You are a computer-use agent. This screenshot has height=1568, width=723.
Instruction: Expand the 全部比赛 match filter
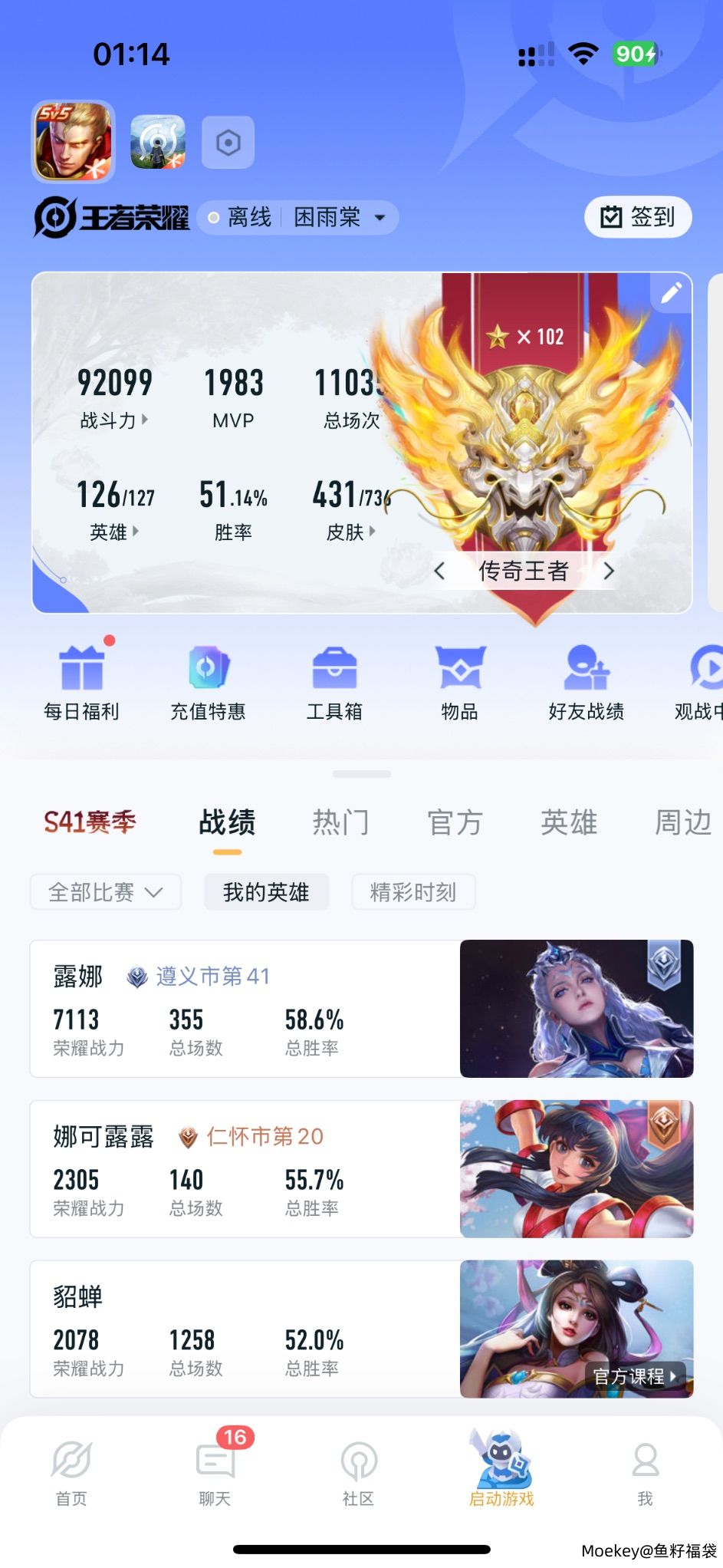pos(106,892)
